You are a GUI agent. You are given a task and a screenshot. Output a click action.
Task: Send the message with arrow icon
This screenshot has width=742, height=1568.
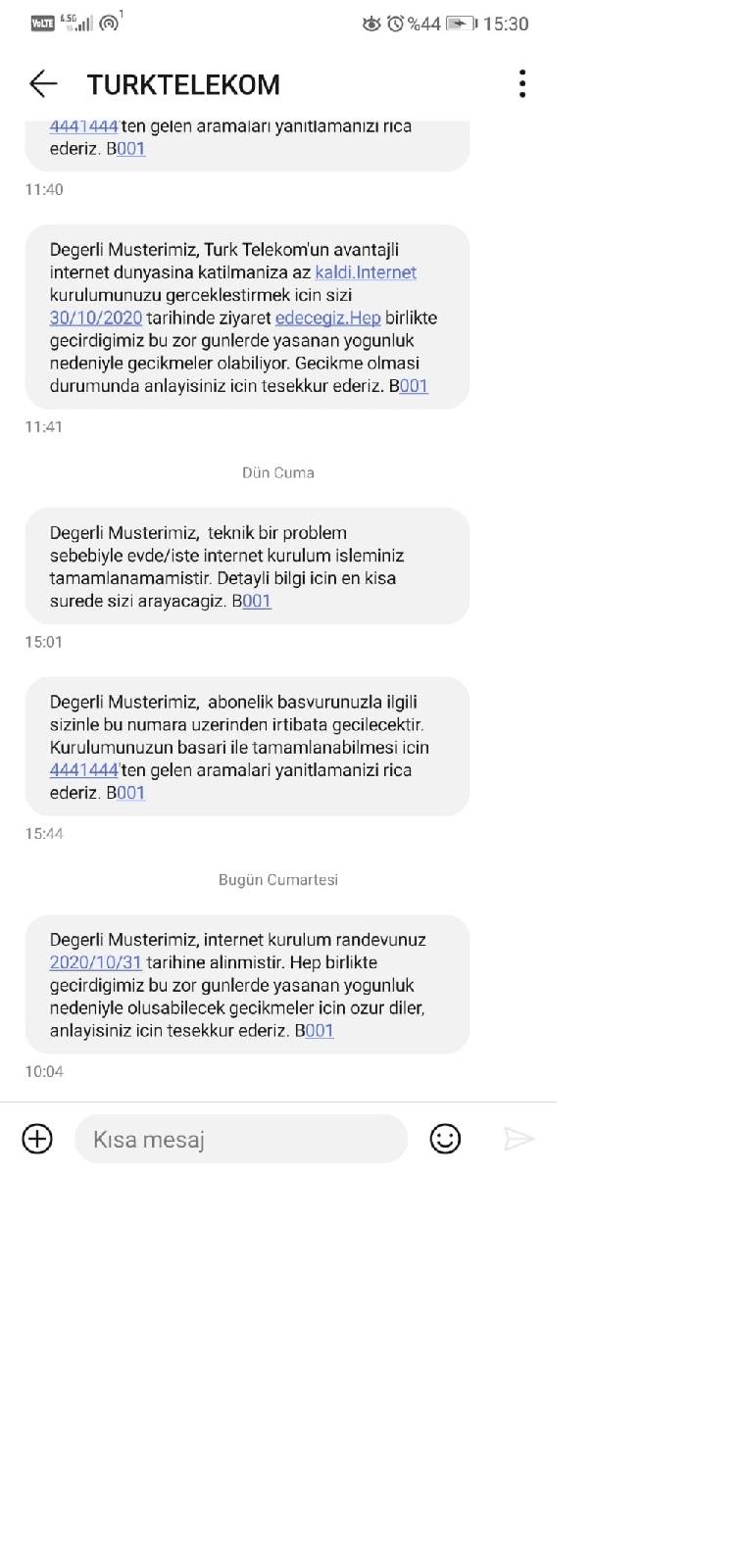click(x=519, y=1139)
